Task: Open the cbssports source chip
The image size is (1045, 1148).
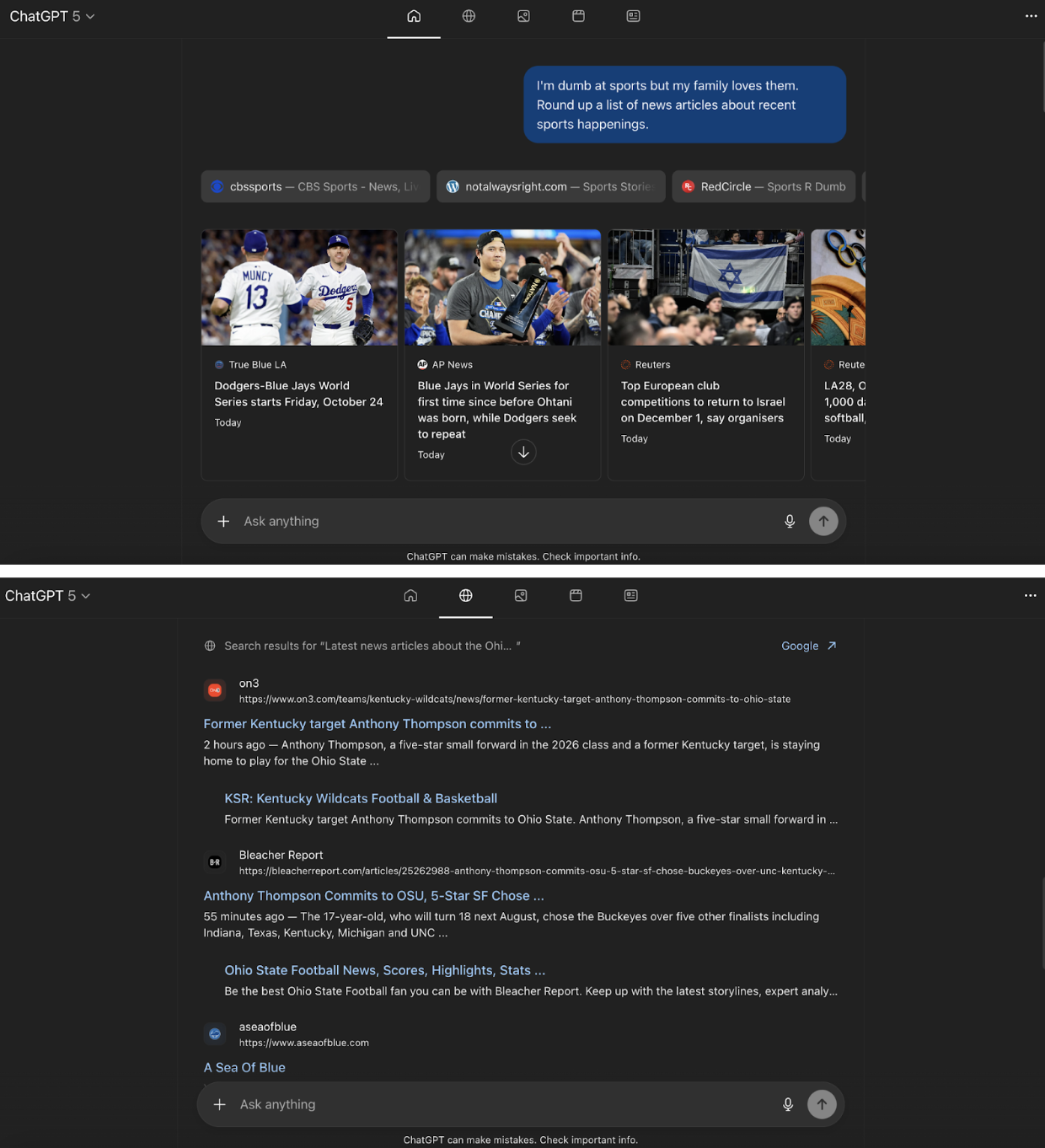Action: pyautogui.click(x=315, y=186)
